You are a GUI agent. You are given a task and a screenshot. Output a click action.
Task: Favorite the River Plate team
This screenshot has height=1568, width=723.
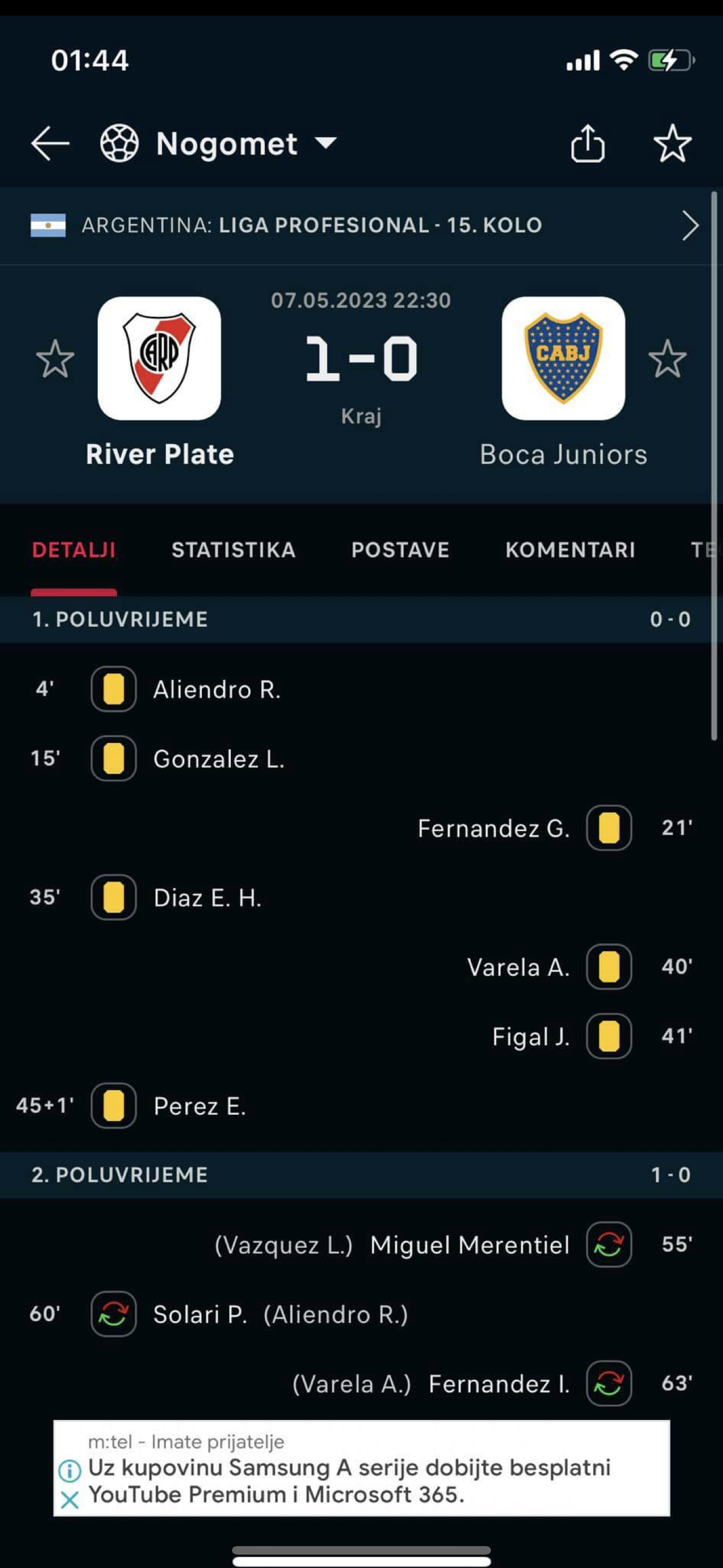[55, 358]
